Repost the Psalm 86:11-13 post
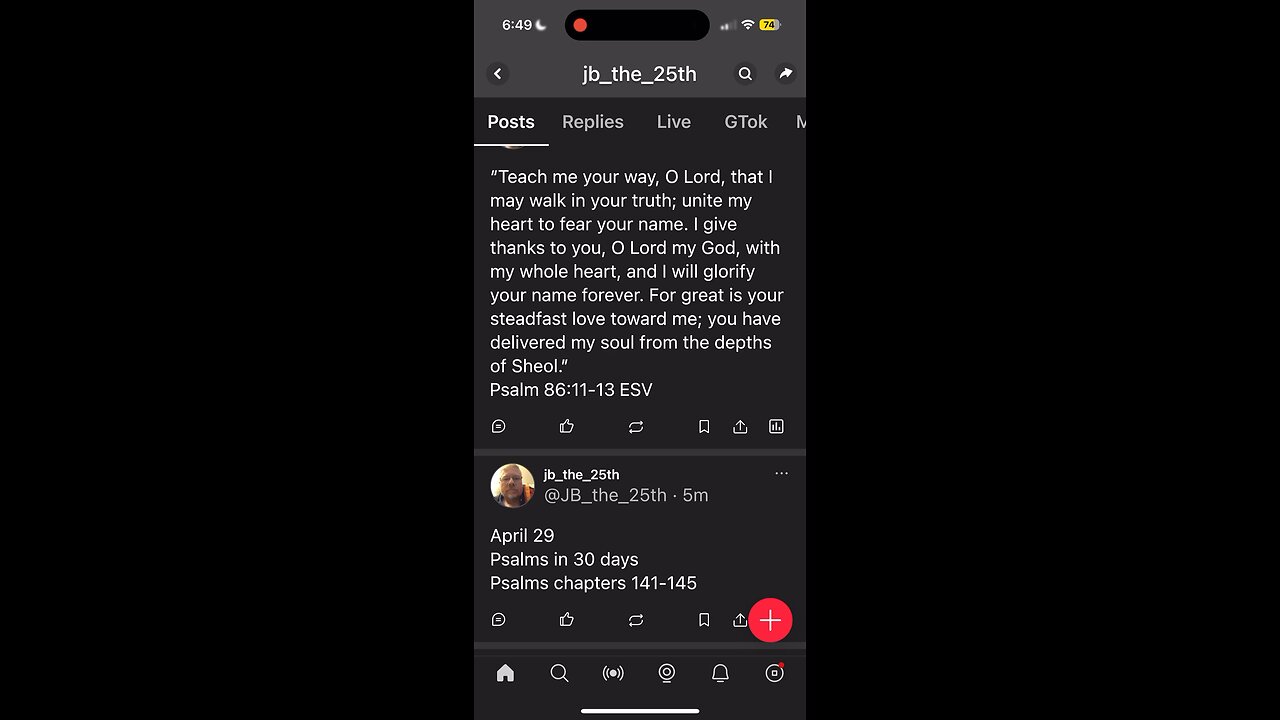The width and height of the screenshot is (1280, 720). pos(636,427)
